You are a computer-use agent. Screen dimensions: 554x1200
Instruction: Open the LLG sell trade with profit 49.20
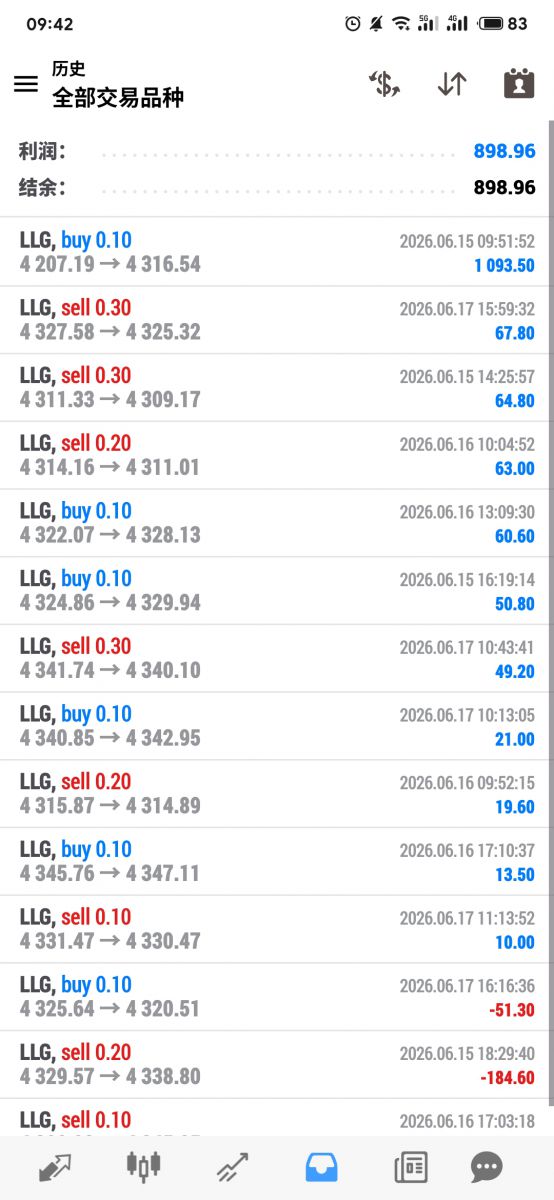pyautogui.click(x=277, y=658)
